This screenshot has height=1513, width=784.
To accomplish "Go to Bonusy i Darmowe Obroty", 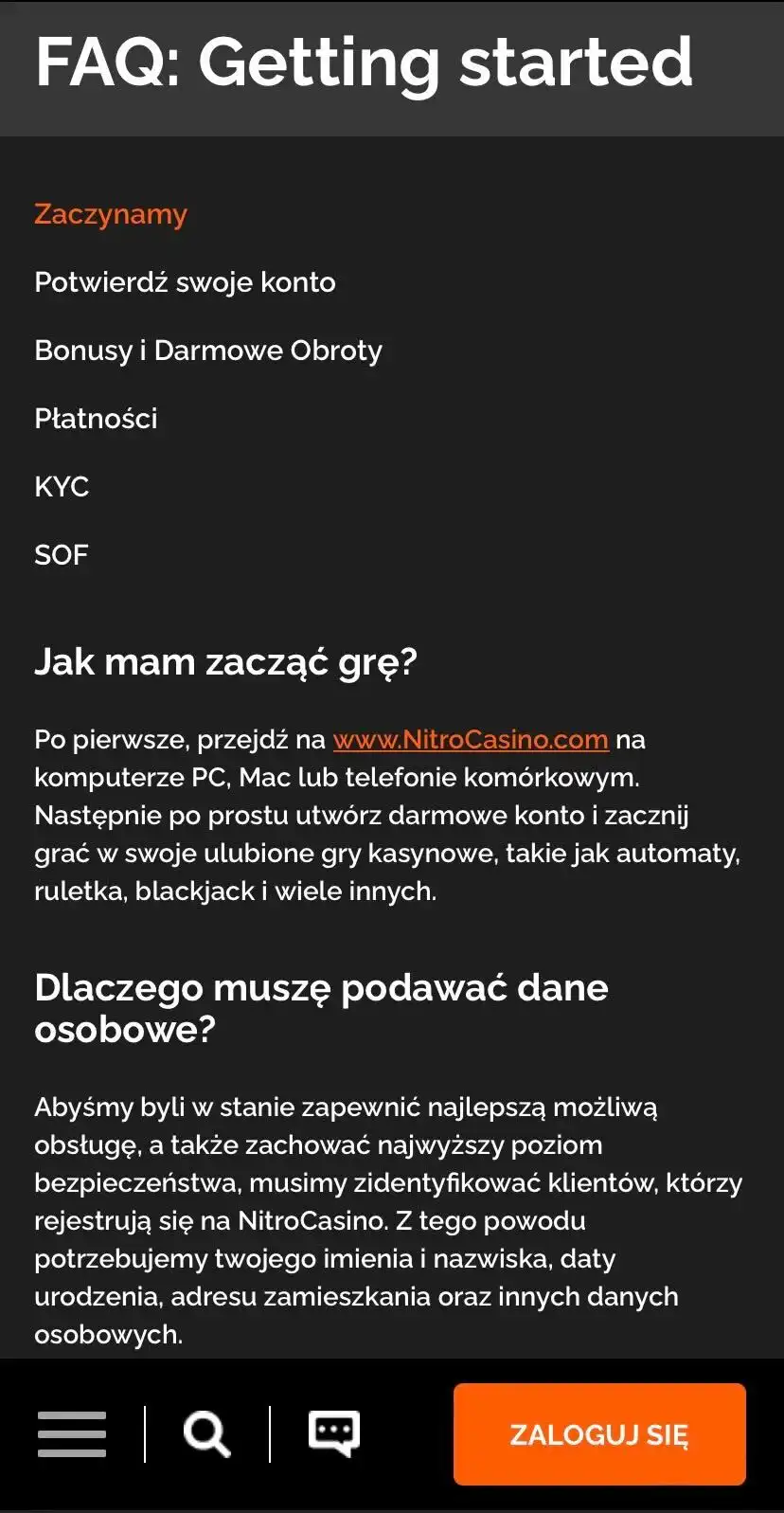I will 208,351.
